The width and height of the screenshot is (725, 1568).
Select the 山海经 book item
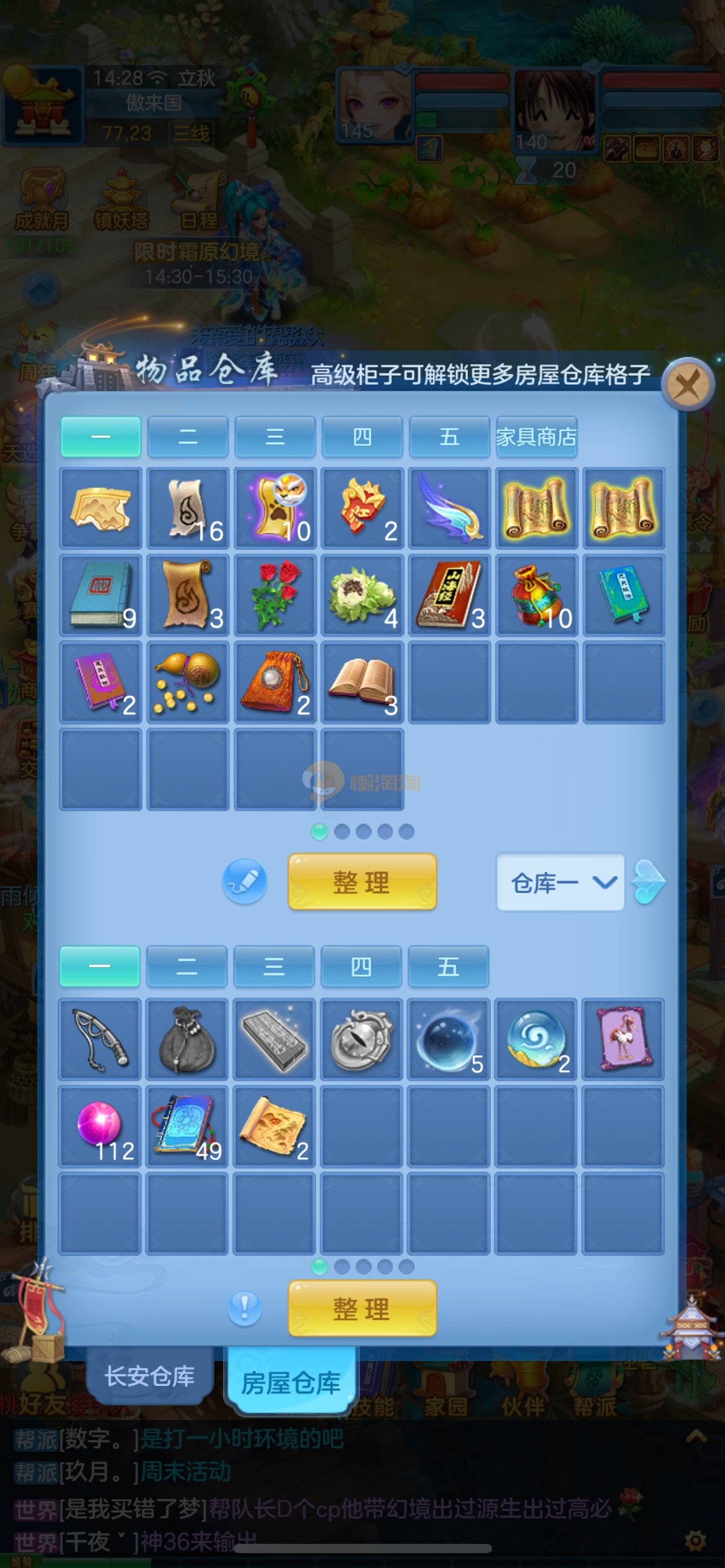tap(449, 595)
